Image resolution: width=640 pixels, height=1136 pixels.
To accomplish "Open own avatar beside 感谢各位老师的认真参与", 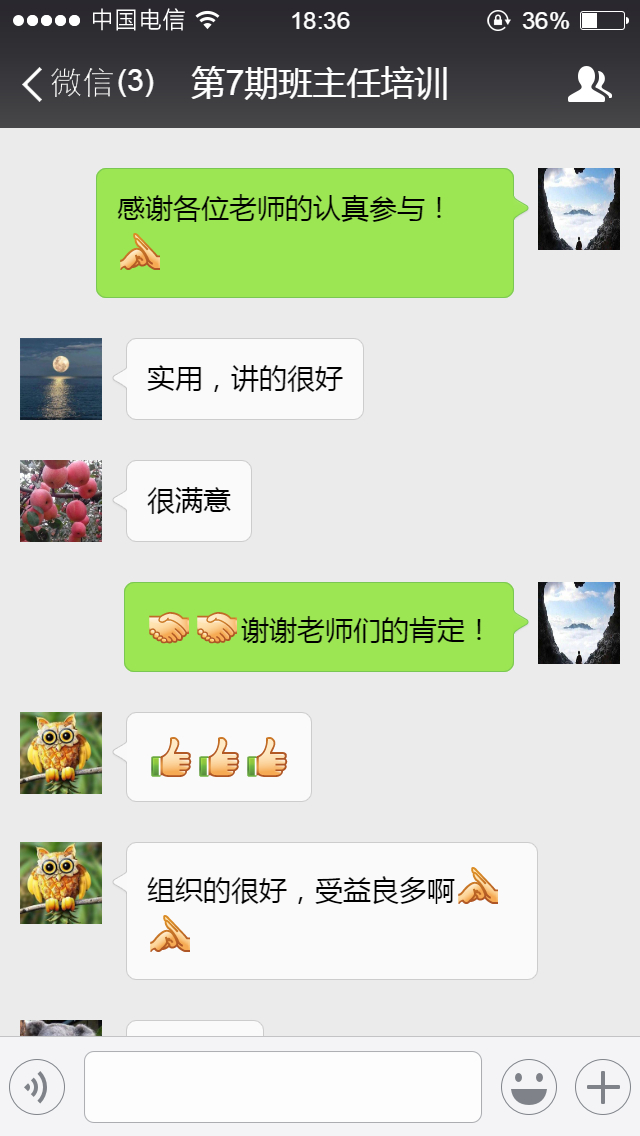I will (578, 209).
